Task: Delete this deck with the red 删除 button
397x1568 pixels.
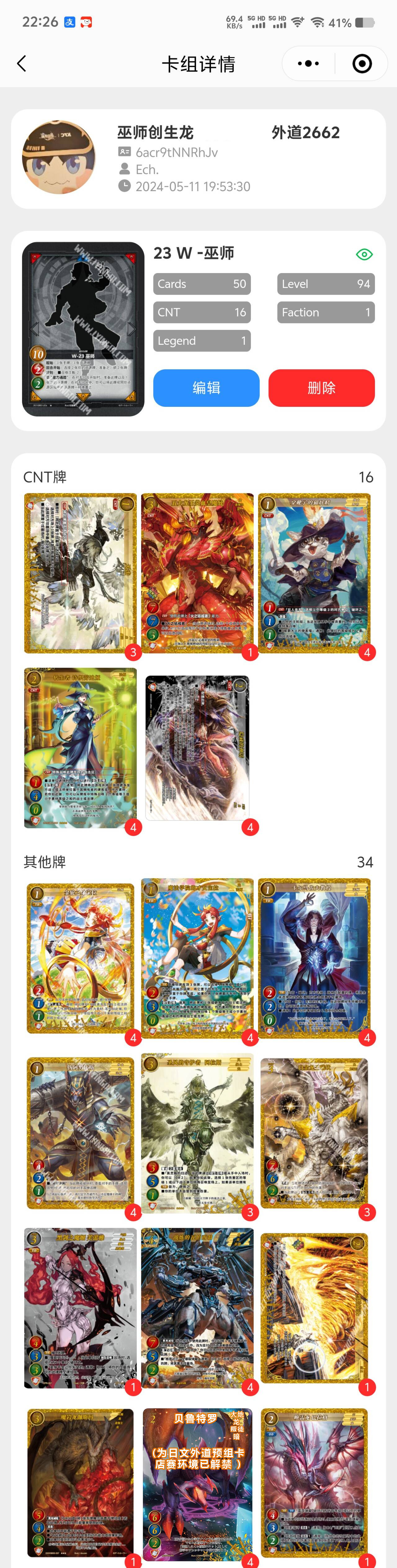Action: (x=321, y=388)
